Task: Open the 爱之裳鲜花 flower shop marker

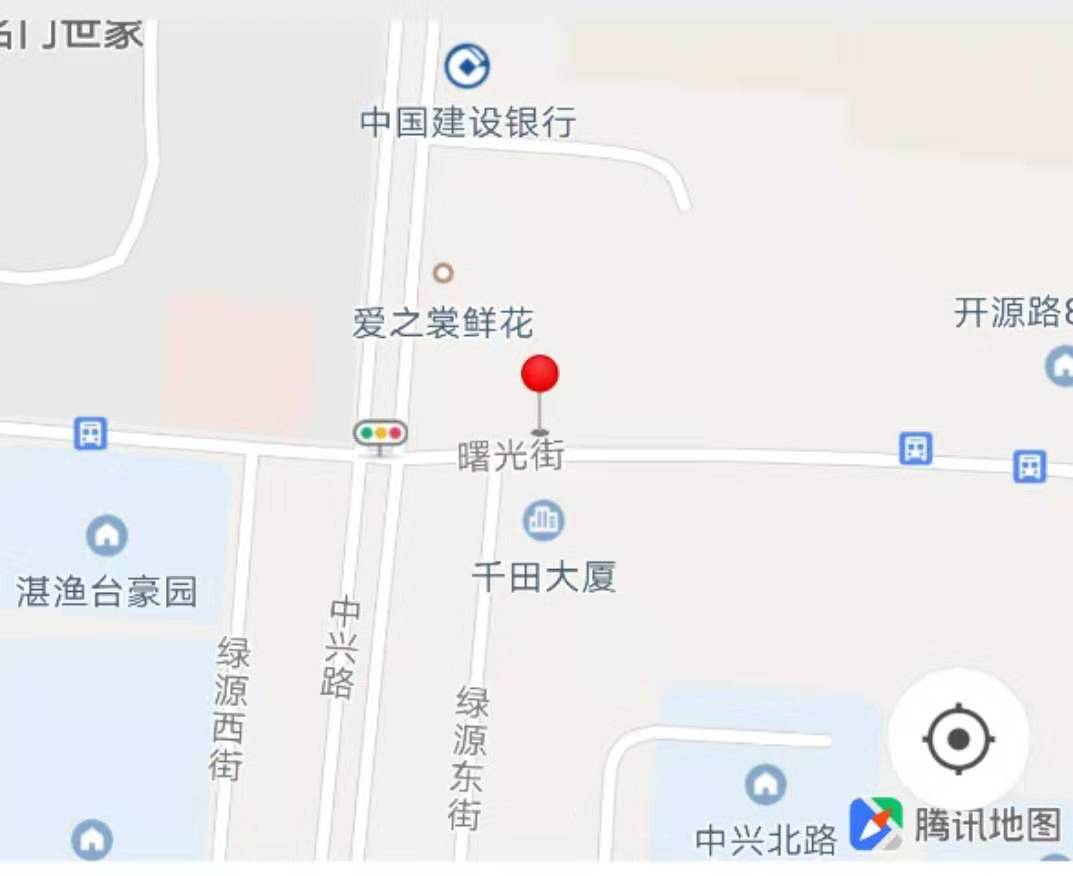Action: coord(443,273)
